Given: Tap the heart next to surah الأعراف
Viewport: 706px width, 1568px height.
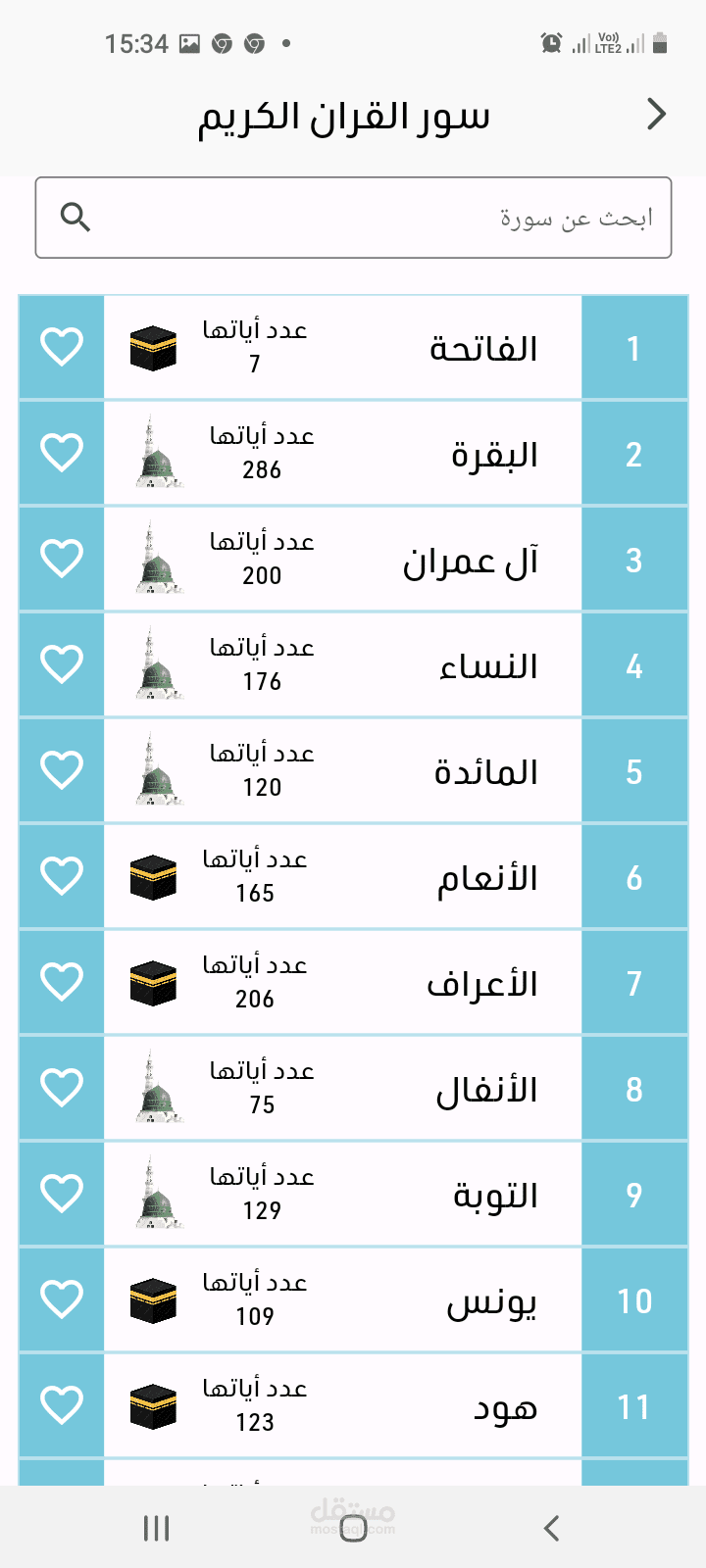Looking at the screenshot, I should pyautogui.click(x=62, y=982).
